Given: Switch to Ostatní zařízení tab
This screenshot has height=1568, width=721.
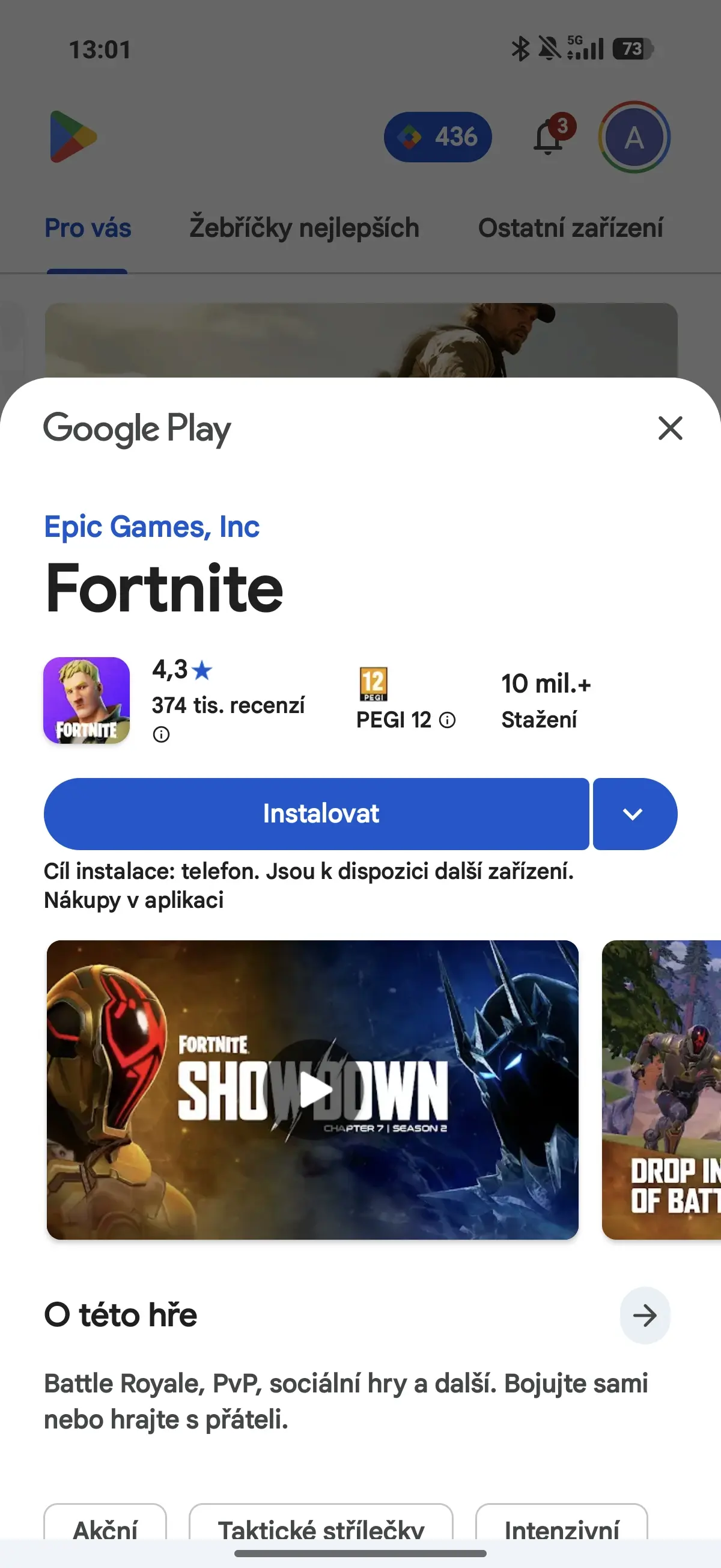Looking at the screenshot, I should click(x=570, y=228).
